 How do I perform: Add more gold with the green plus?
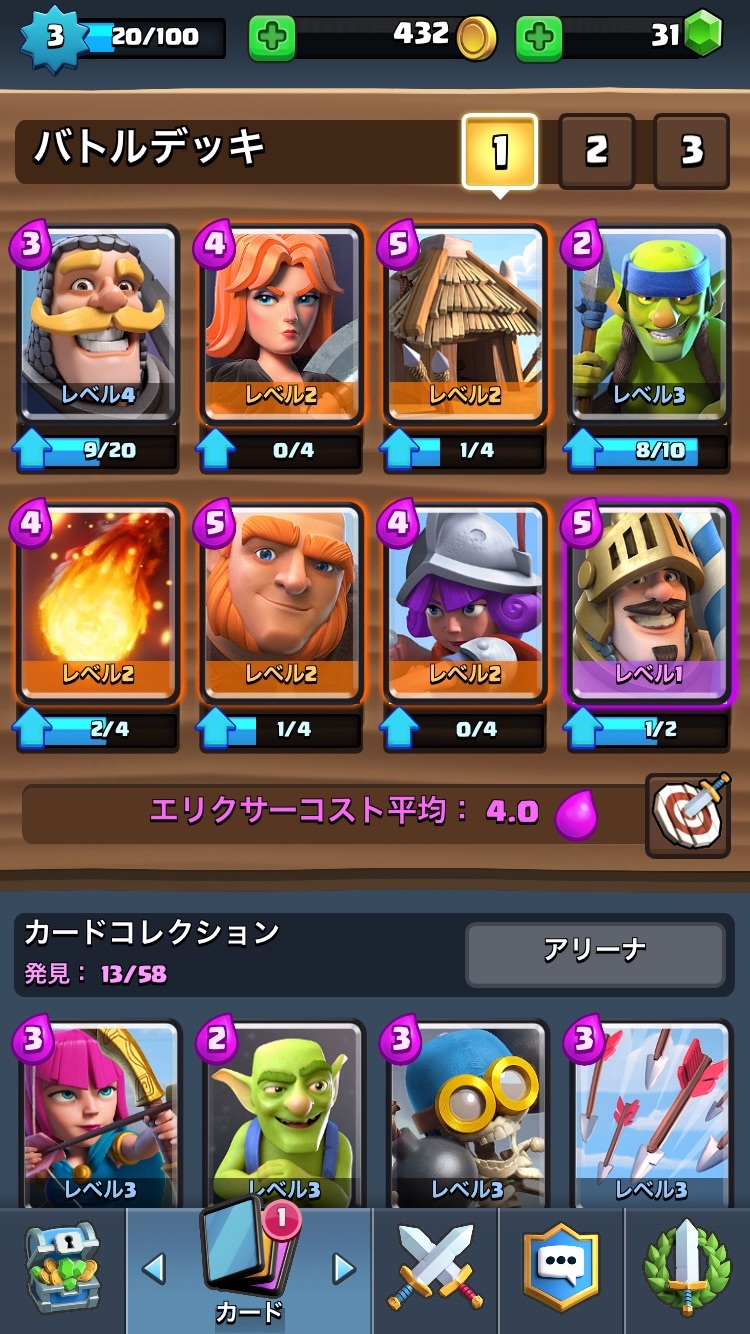click(x=272, y=38)
